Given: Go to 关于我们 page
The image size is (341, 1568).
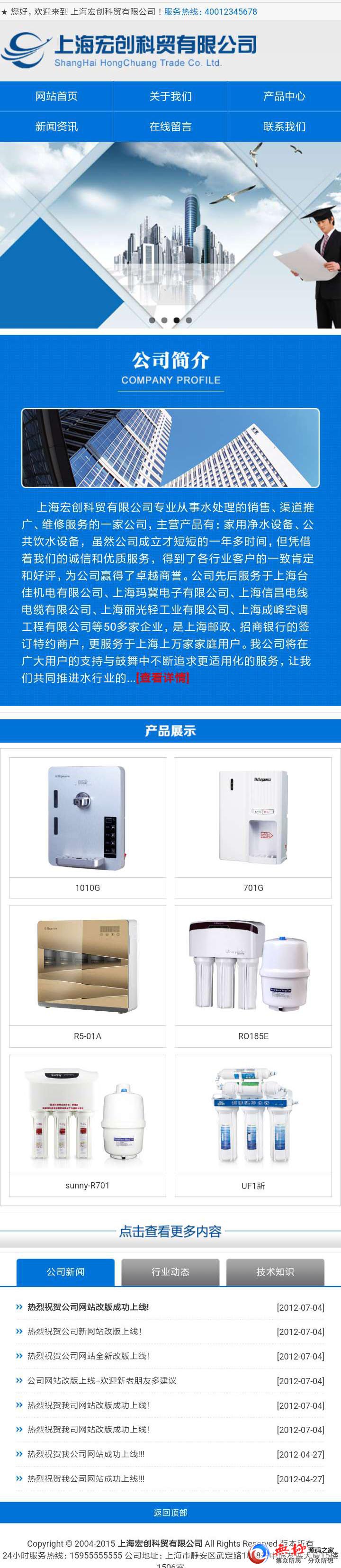Looking at the screenshot, I should coord(170,96).
